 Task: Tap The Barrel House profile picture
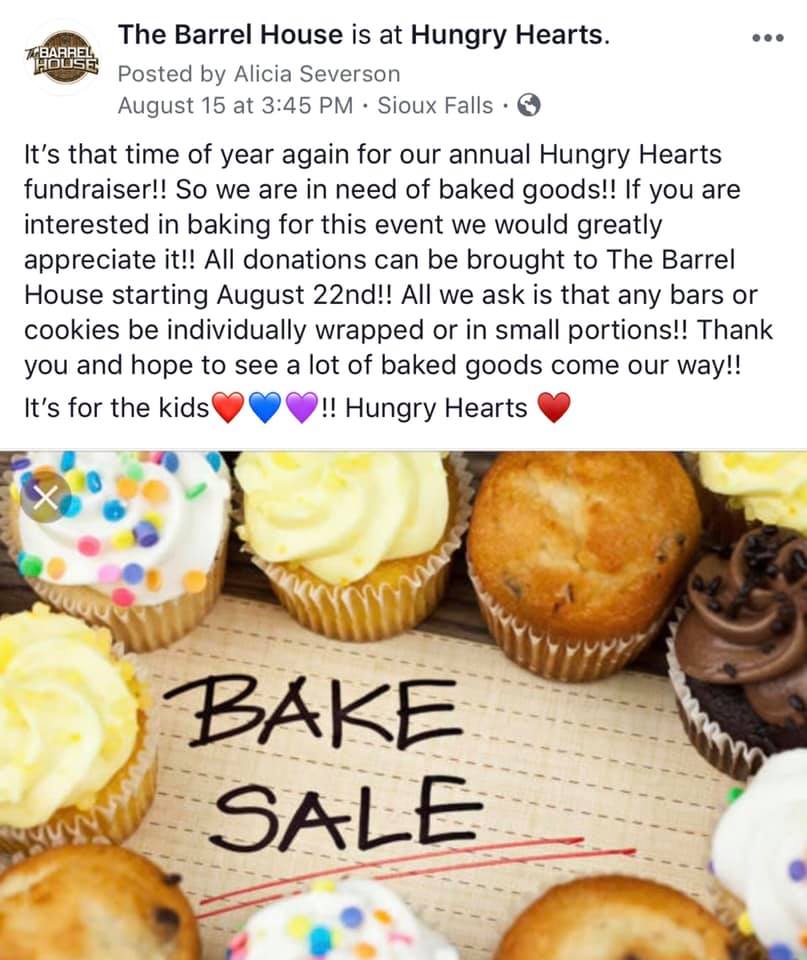(x=61, y=60)
